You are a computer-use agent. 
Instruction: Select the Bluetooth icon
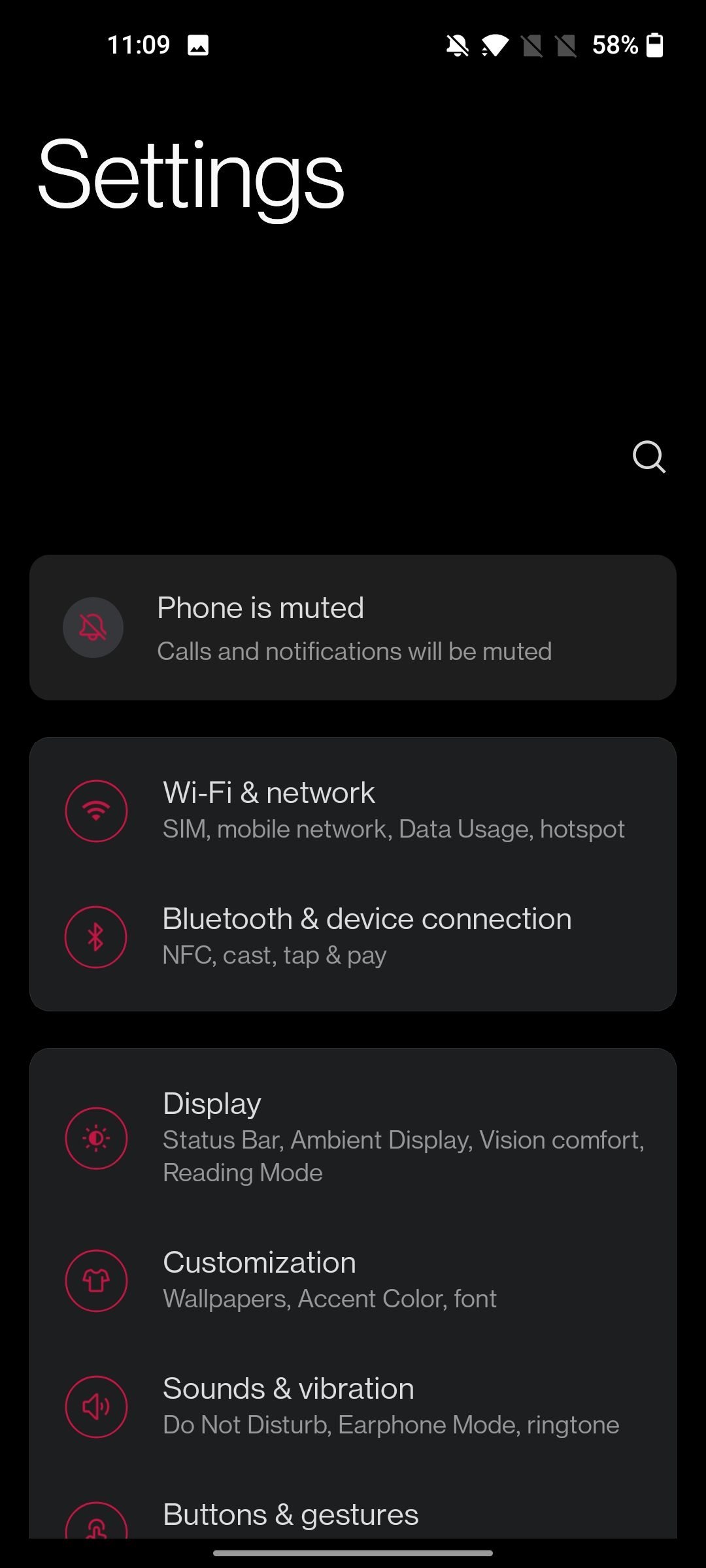pos(95,936)
